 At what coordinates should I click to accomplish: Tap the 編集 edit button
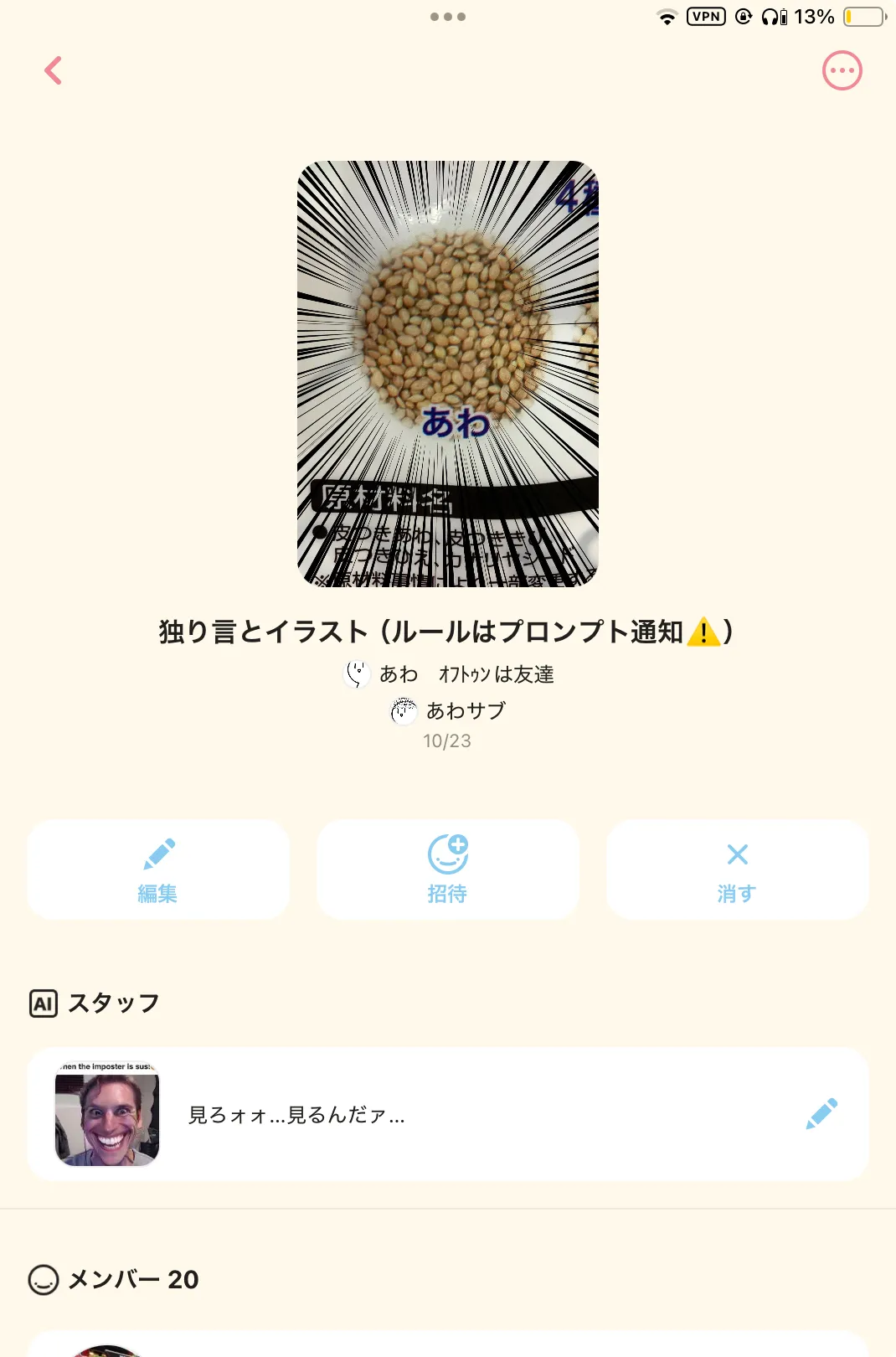point(158,869)
